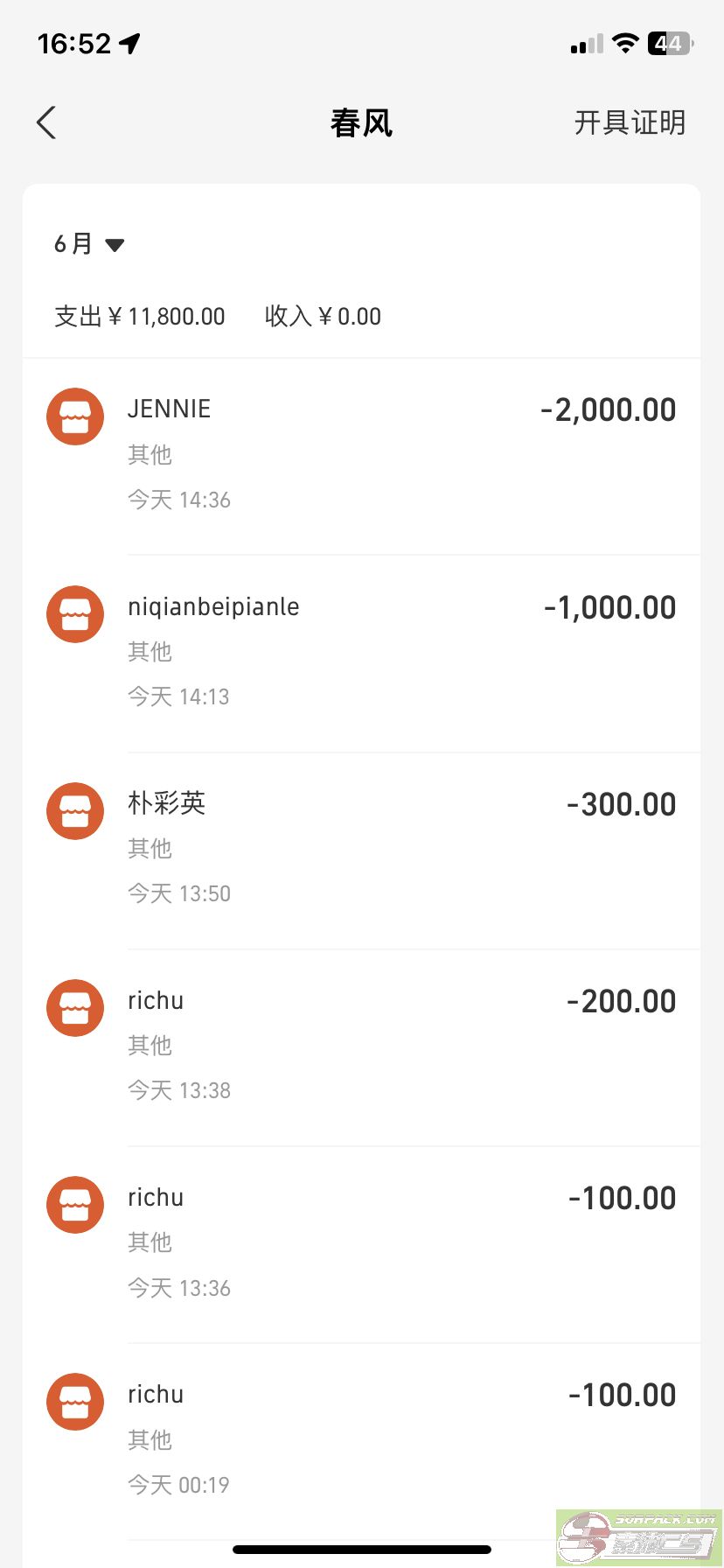724x1568 pixels.
Task: Open the richu transaction at 00:19
Action: point(362,1441)
